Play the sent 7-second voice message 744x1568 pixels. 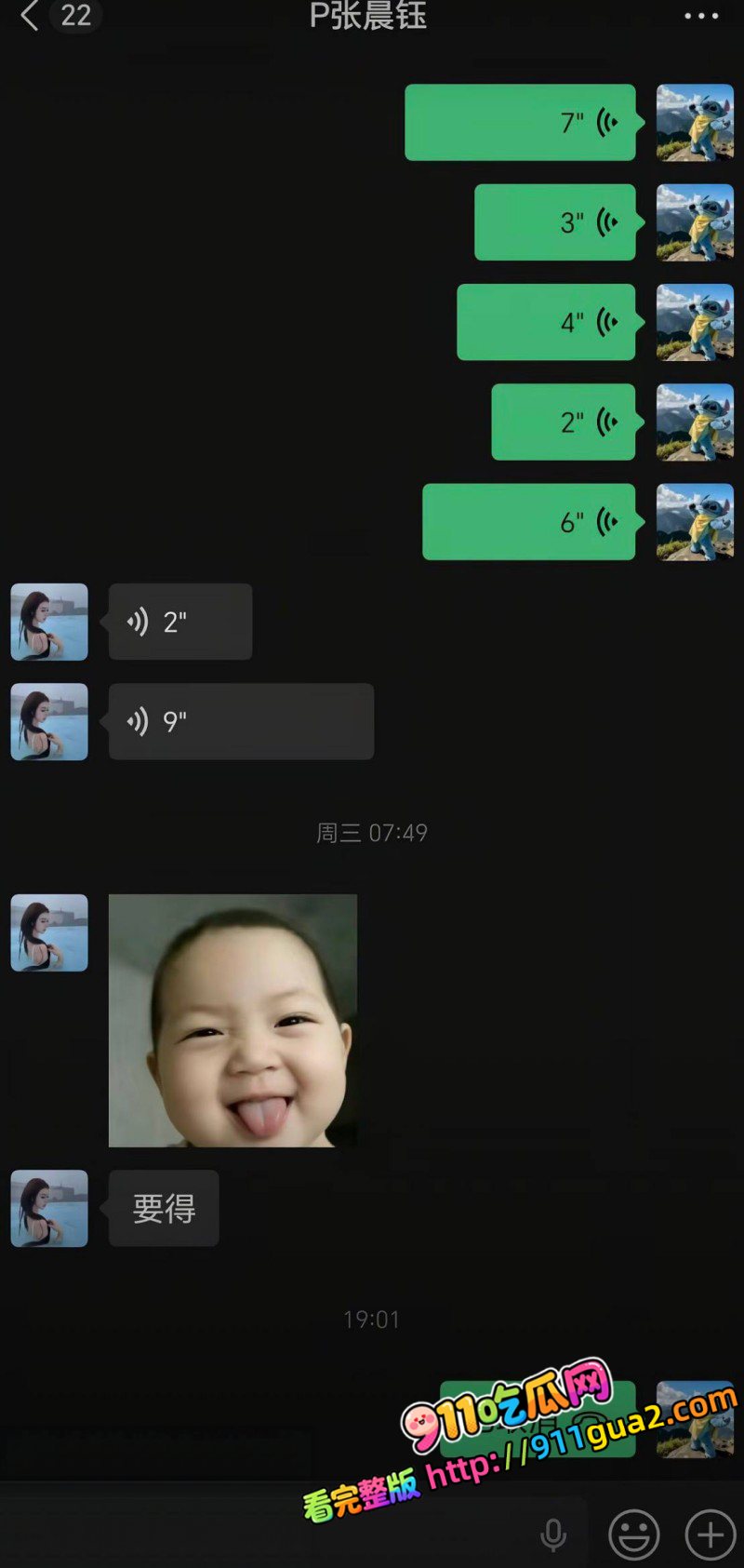(x=521, y=123)
